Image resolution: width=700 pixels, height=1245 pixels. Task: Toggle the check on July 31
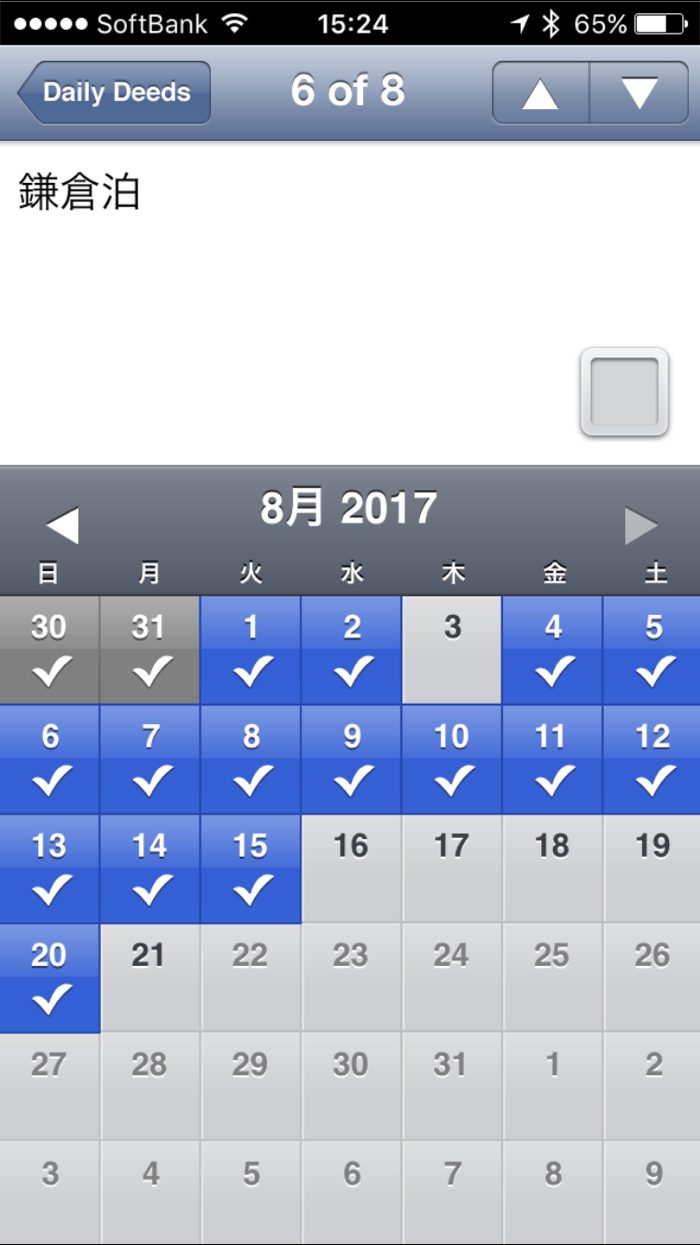(x=150, y=650)
